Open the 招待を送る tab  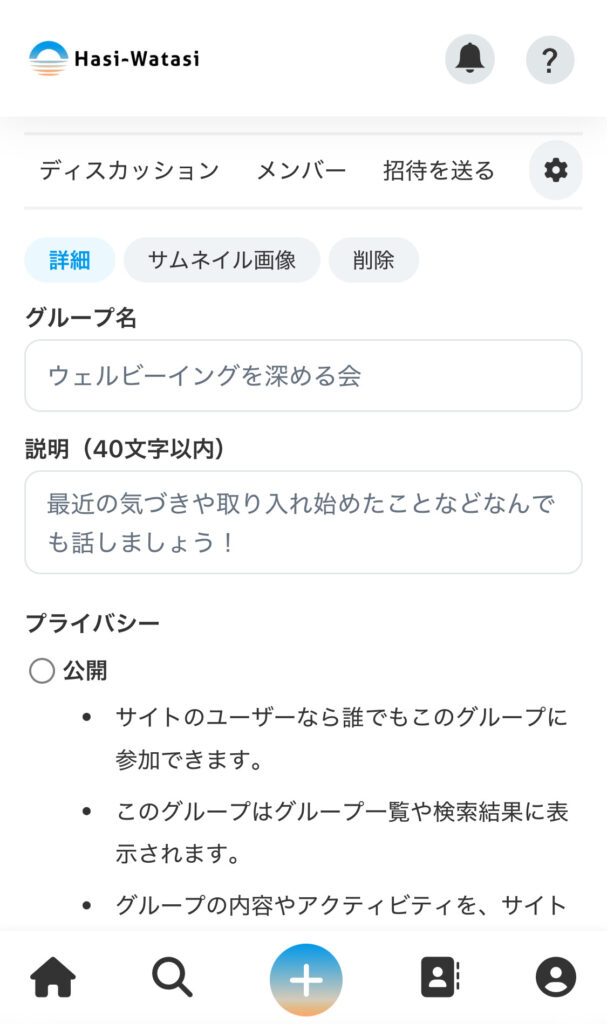click(x=438, y=171)
